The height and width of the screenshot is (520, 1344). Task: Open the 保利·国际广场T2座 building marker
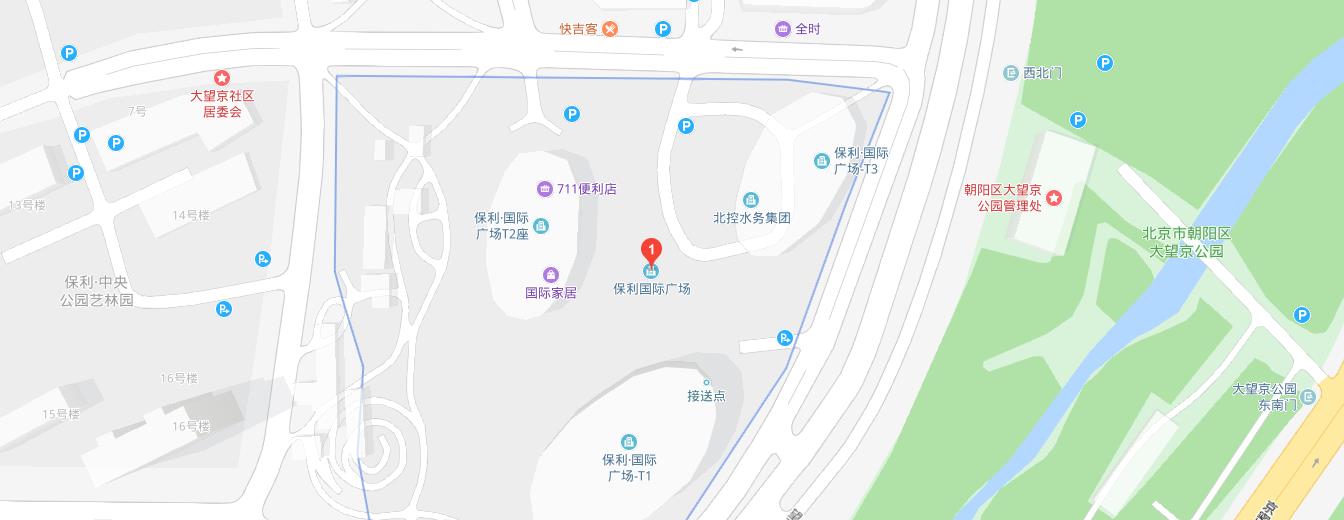coord(541,226)
